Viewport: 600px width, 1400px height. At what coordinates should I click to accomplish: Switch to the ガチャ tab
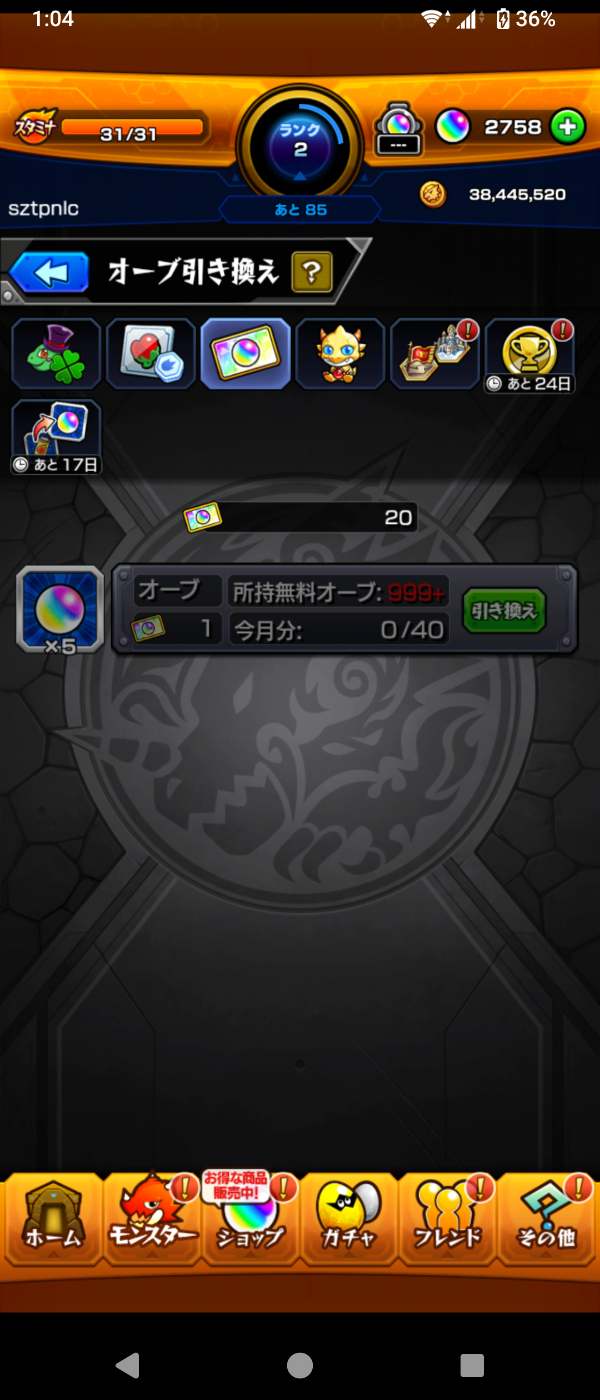(348, 1222)
